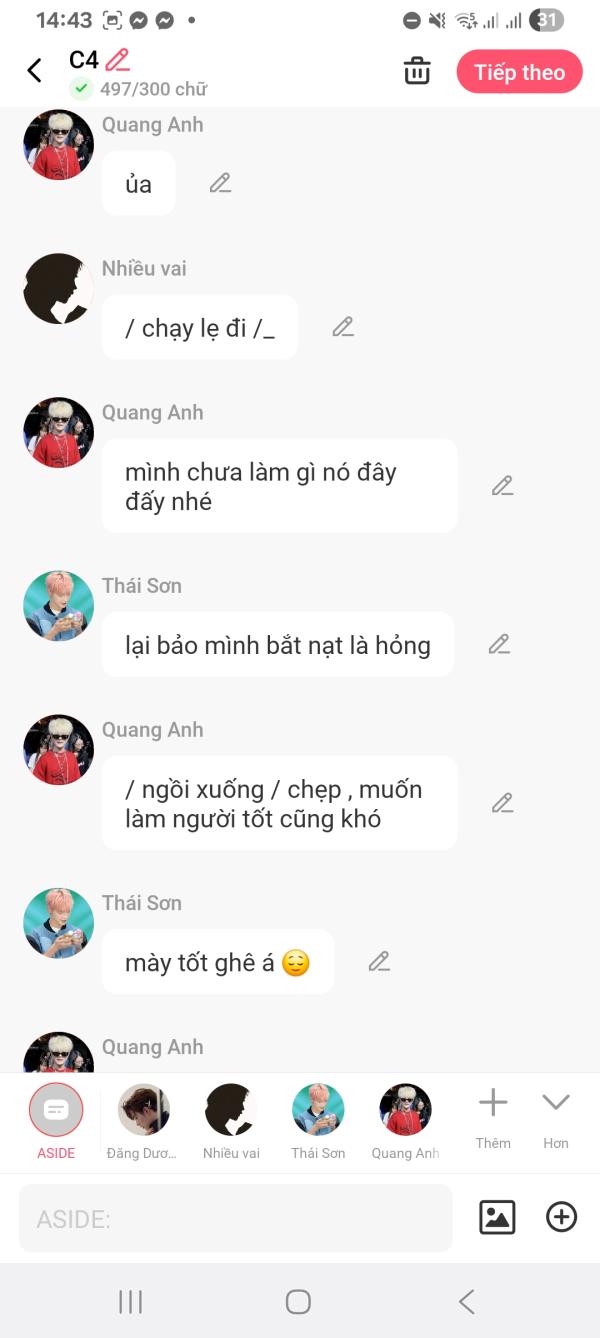Delete with the trash can icon
Image resolution: width=600 pixels, height=1338 pixels.
[x=417, y=71]
